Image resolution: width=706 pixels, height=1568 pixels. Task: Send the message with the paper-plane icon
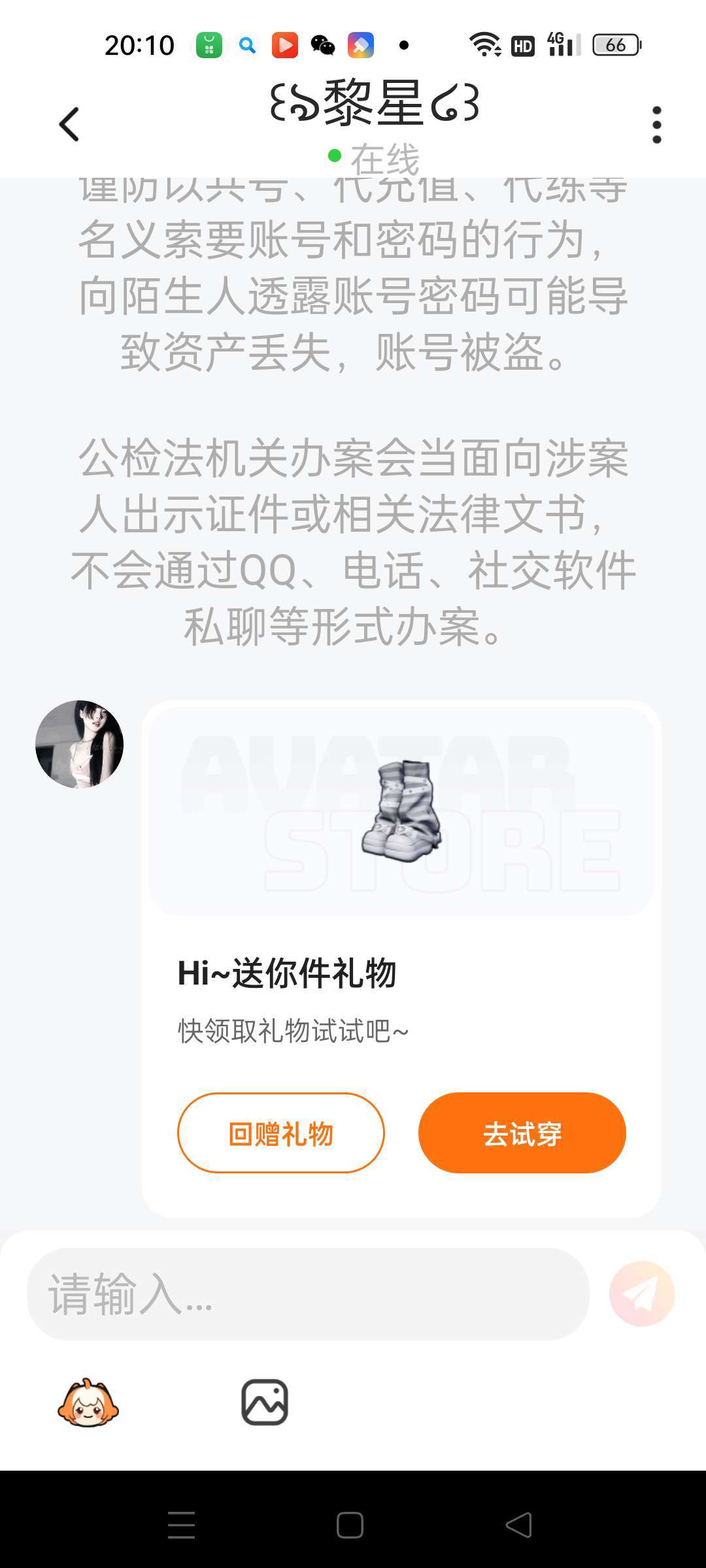641,1294
